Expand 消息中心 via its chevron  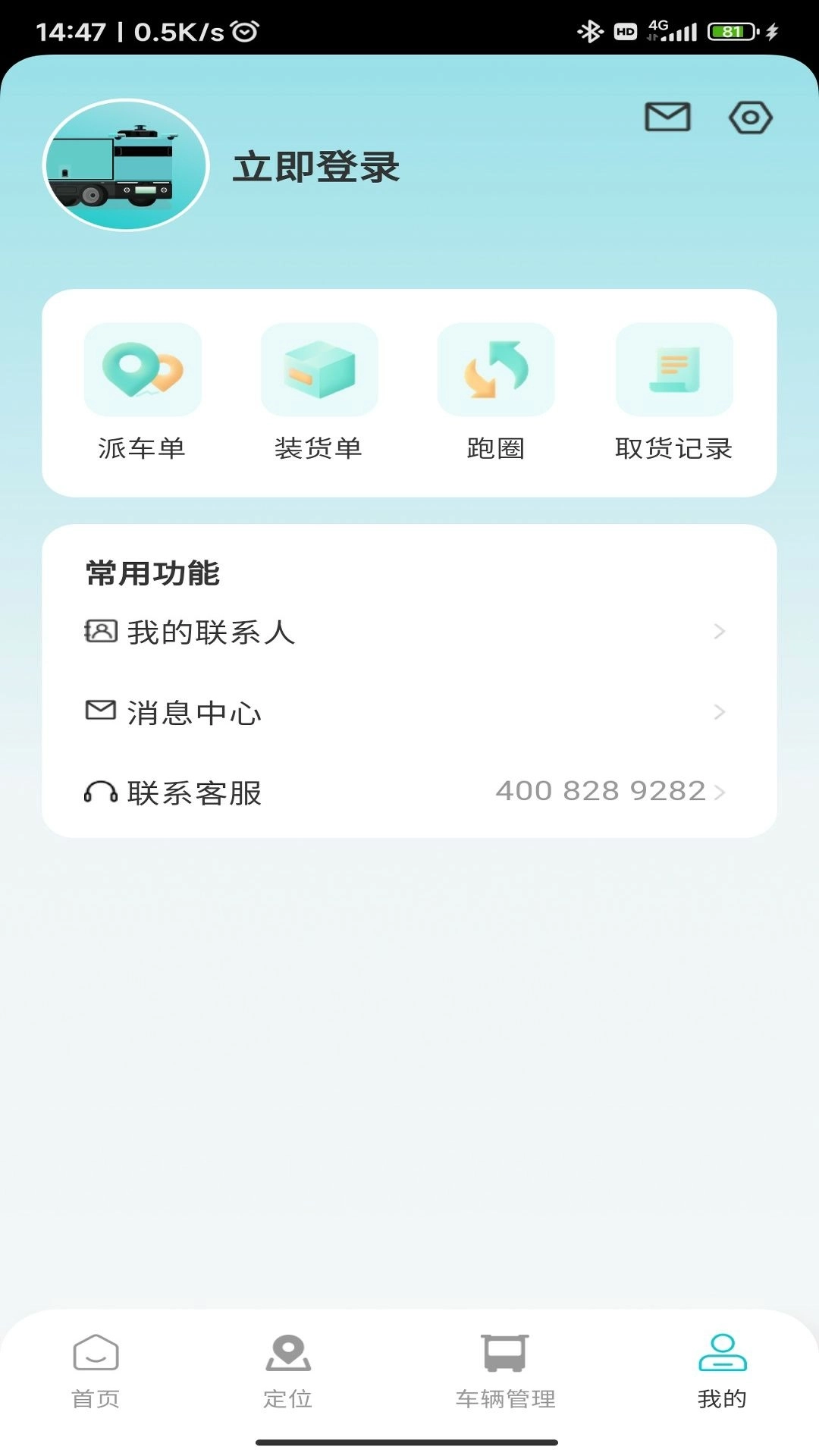tap(719, 712)
